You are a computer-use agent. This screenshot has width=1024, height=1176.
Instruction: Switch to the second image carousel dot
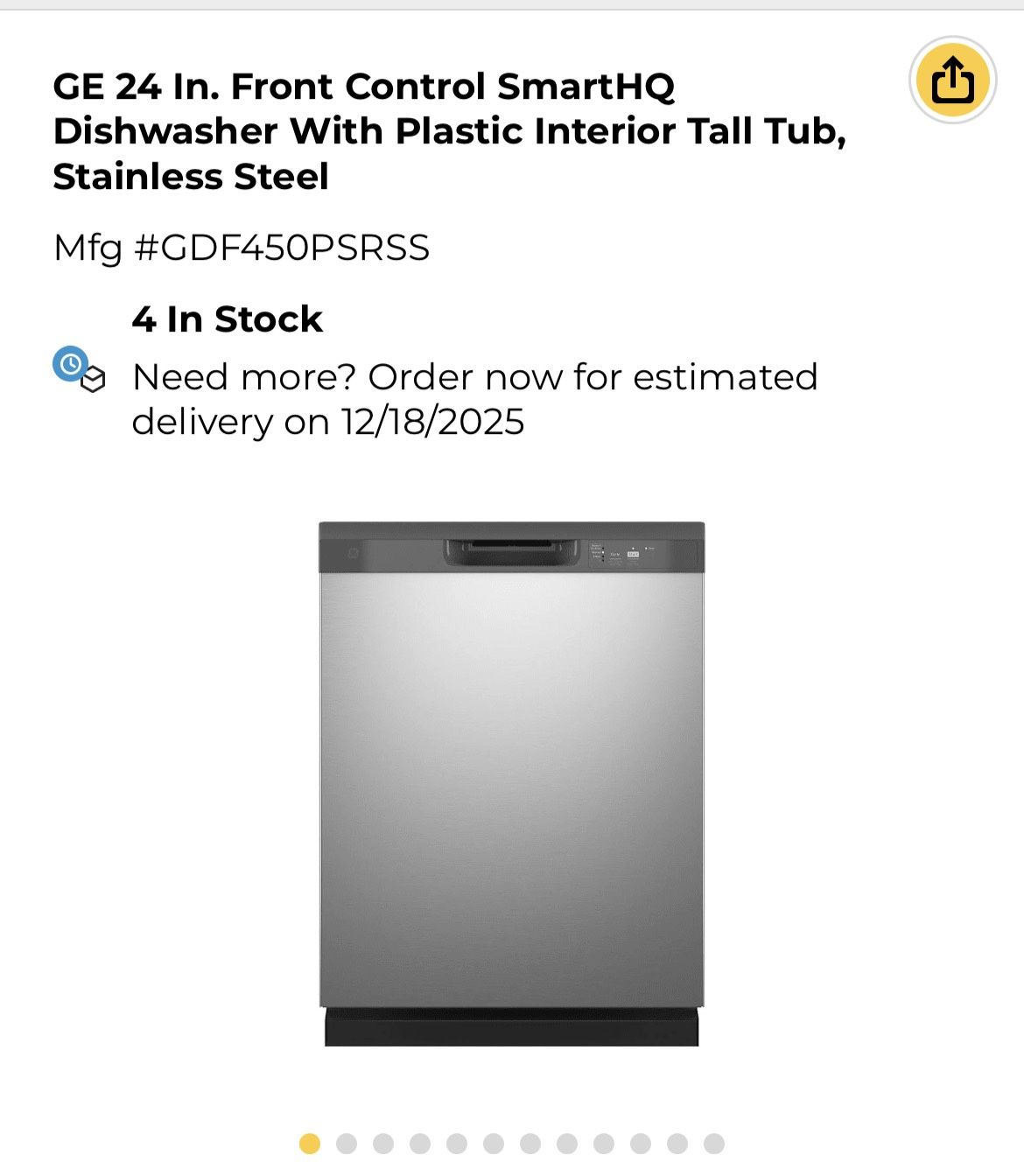click(346, 1142)
